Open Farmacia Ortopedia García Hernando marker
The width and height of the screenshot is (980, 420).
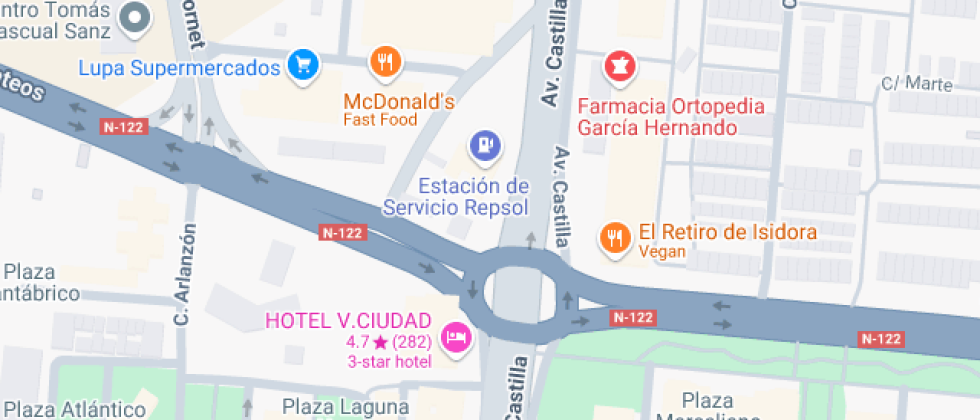619,66
